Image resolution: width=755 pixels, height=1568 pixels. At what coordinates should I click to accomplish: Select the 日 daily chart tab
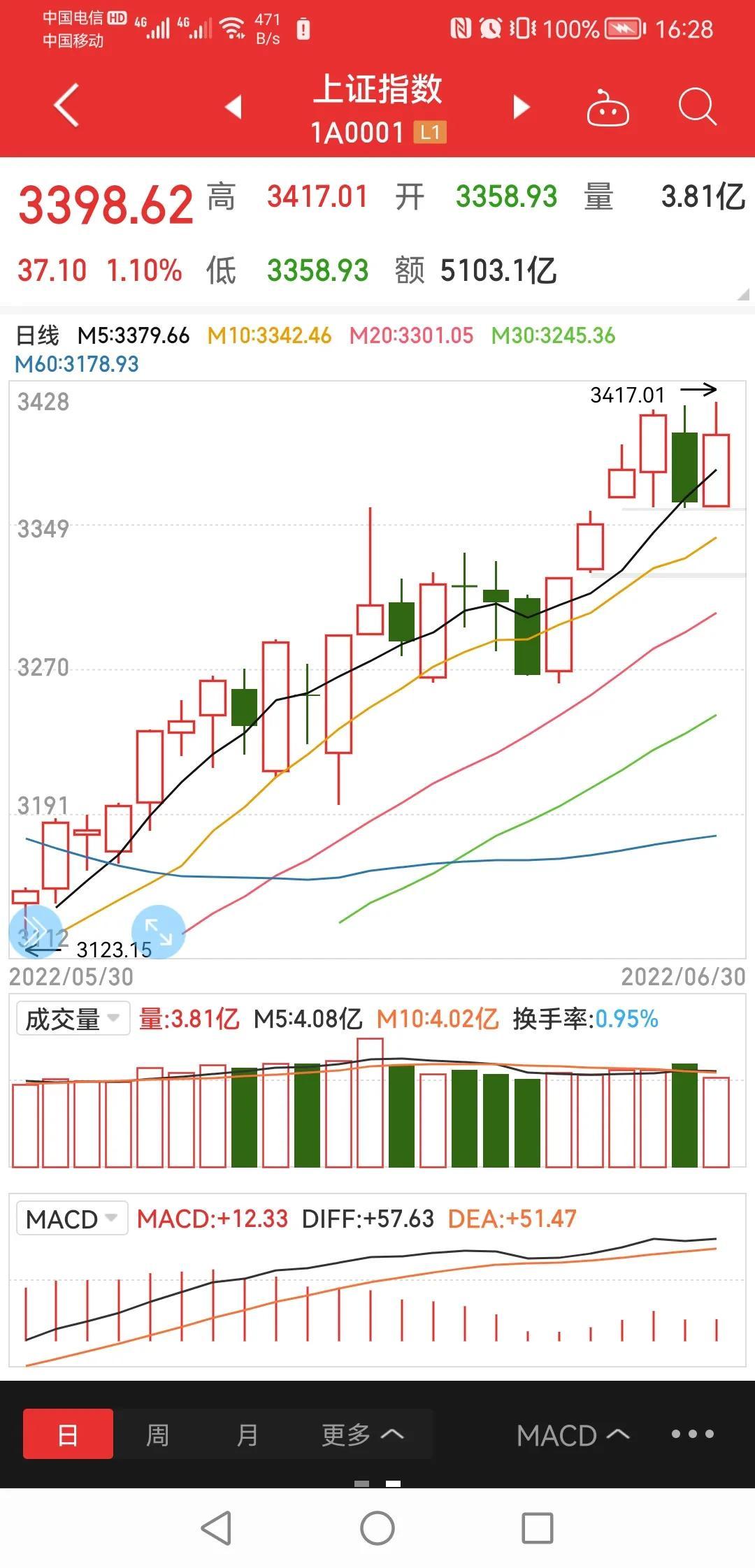click(68, 1435)
